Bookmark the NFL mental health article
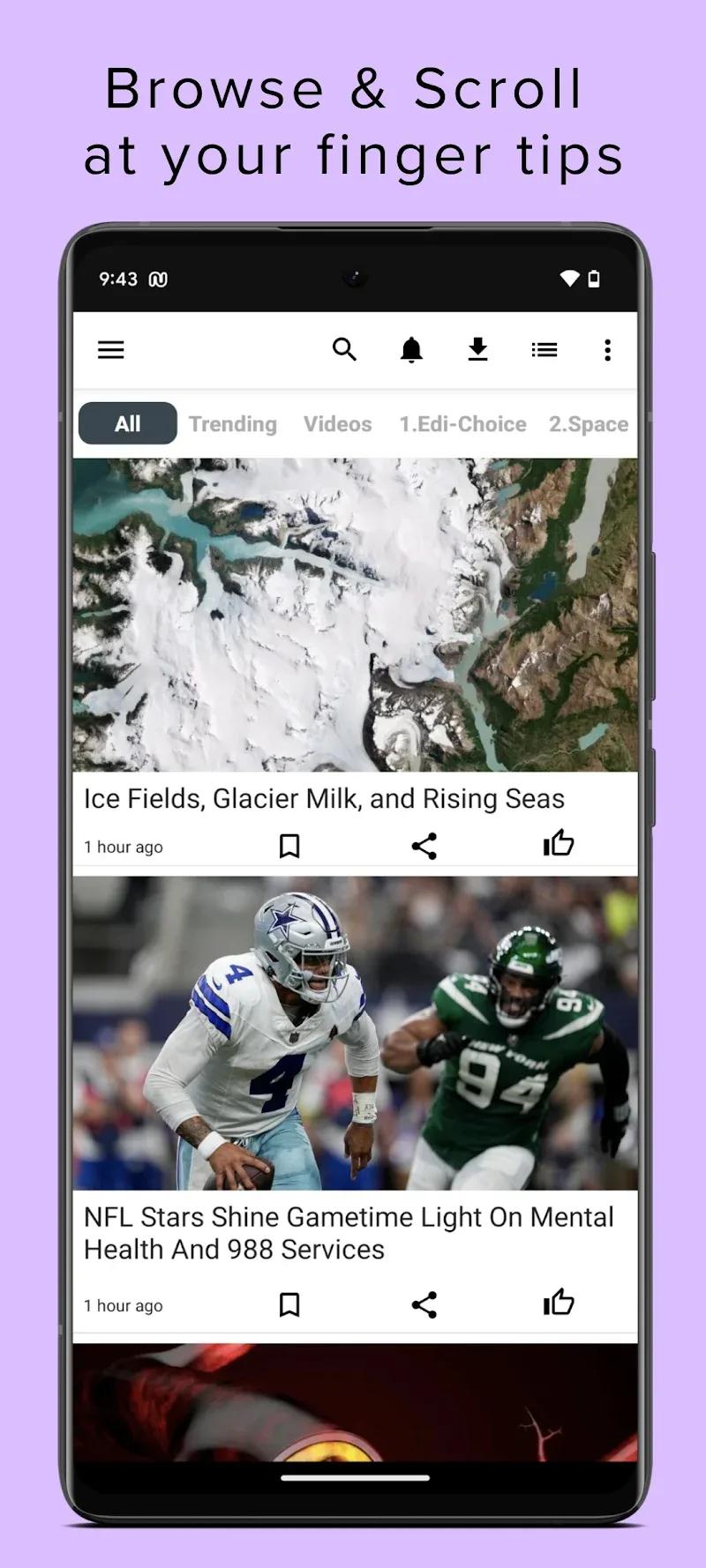 (289, 1303)
